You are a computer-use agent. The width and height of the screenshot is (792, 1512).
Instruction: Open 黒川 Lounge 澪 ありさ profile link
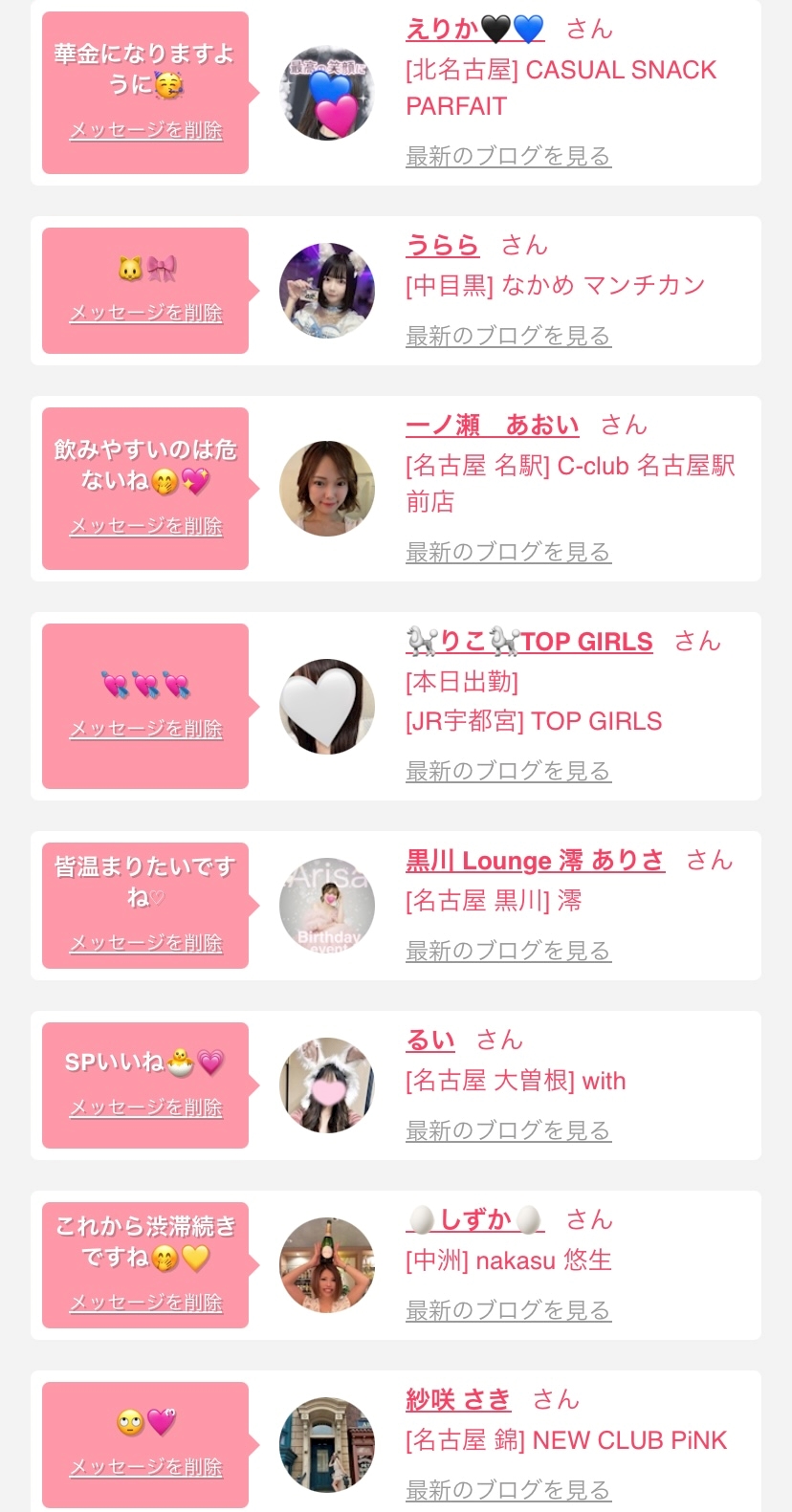point(534,861)
